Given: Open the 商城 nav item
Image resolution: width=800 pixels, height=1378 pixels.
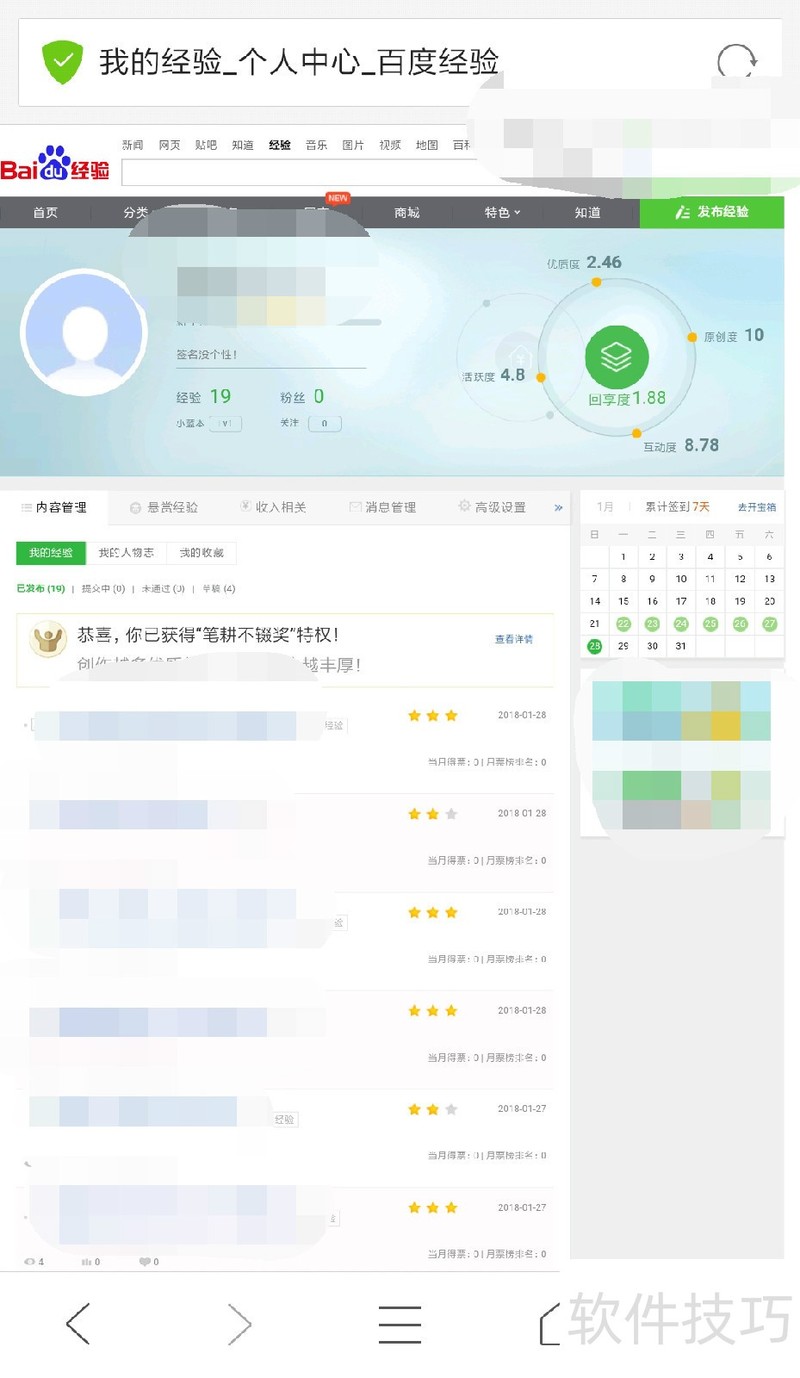Looking at the screenshot, I should tap(407, 212).
